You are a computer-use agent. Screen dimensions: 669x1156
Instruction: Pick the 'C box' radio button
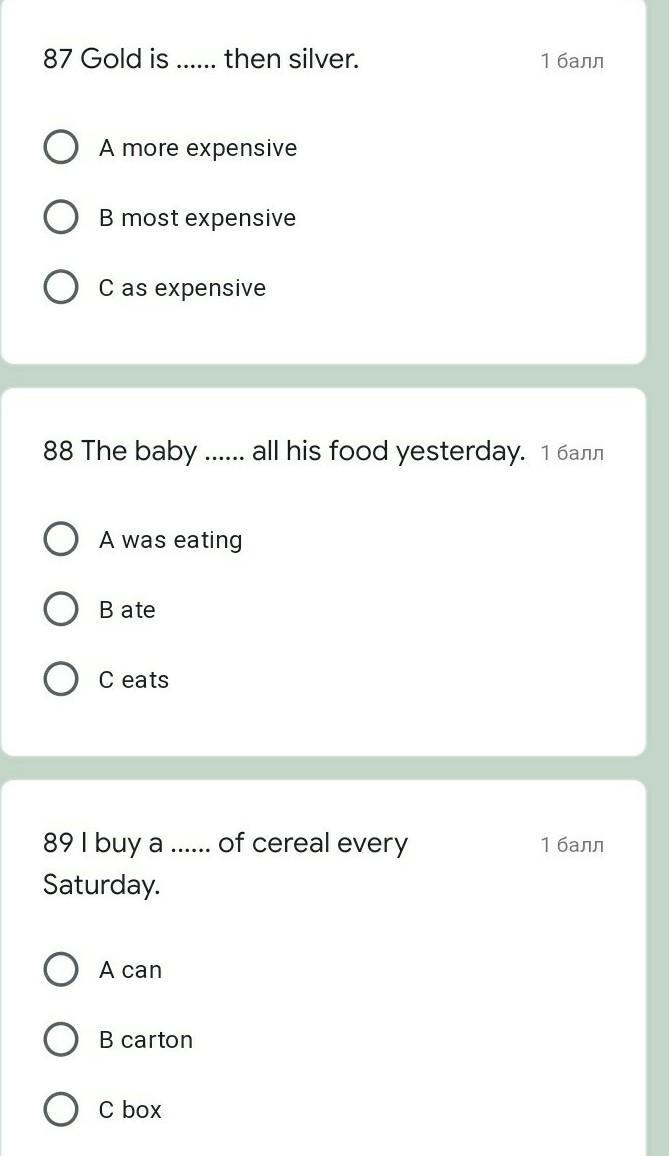coord(61,1110)
